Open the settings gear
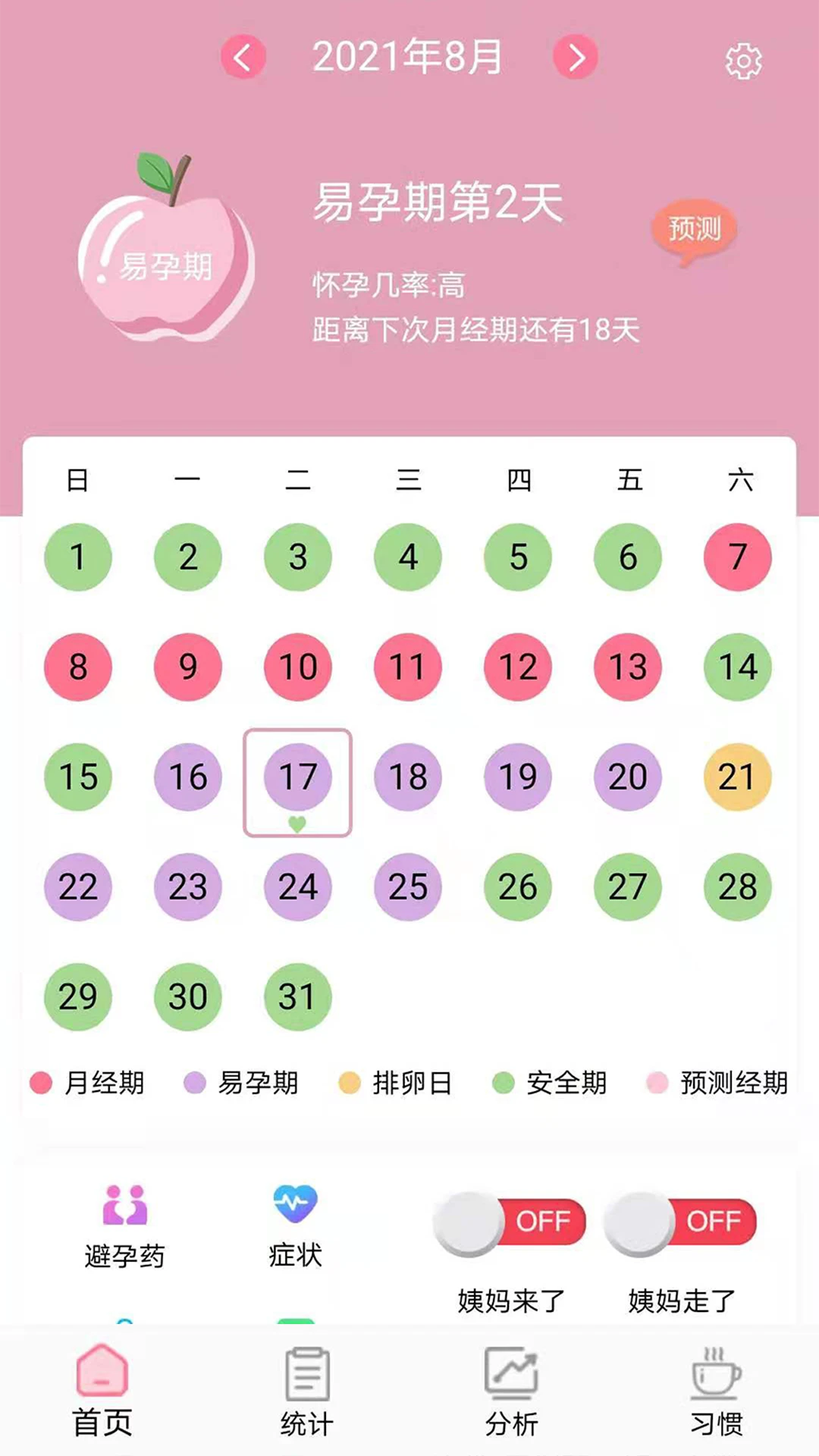Viewport: 819px width, 1456px height. click(x=743, y=61)
